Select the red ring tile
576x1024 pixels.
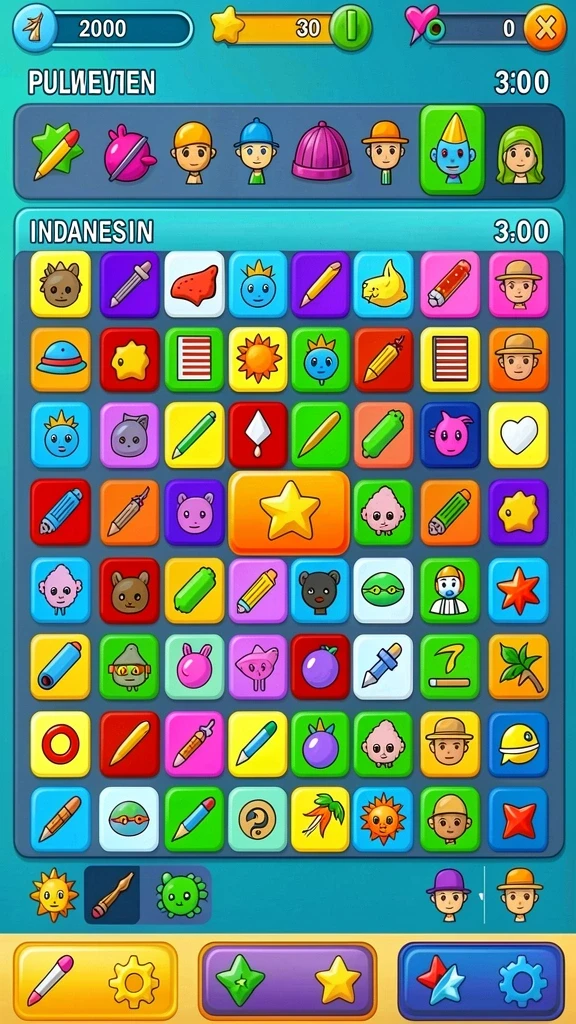(x=60, y=744)
